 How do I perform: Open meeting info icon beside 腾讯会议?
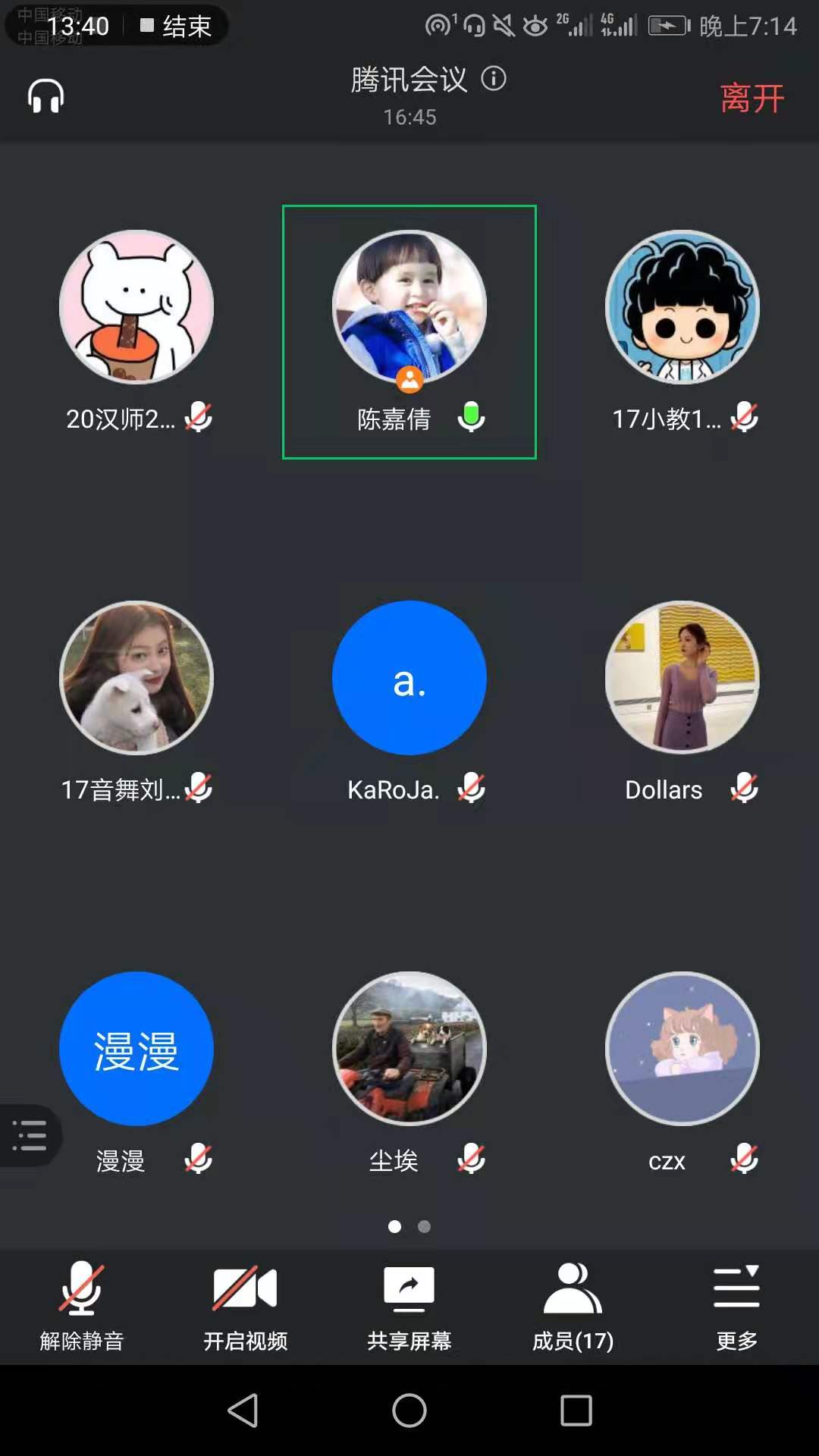coord(494,78)
